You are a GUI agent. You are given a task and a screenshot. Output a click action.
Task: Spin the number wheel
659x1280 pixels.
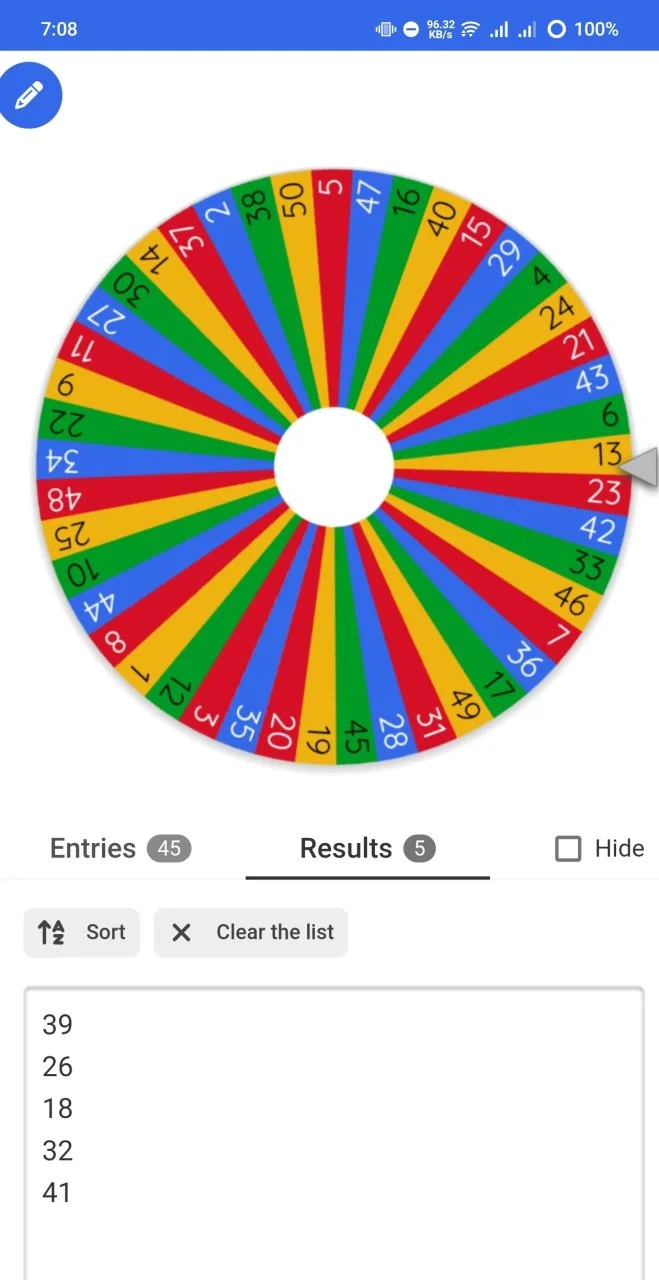[x=334, y=466]
